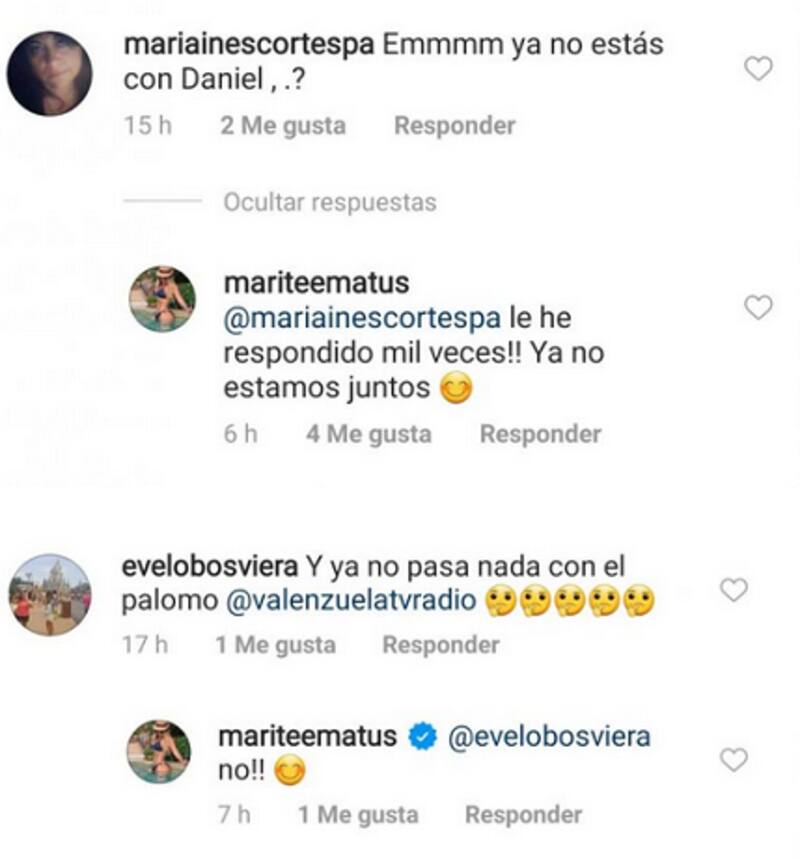Open evelobosviera's profile picture

tap(51, 594)
